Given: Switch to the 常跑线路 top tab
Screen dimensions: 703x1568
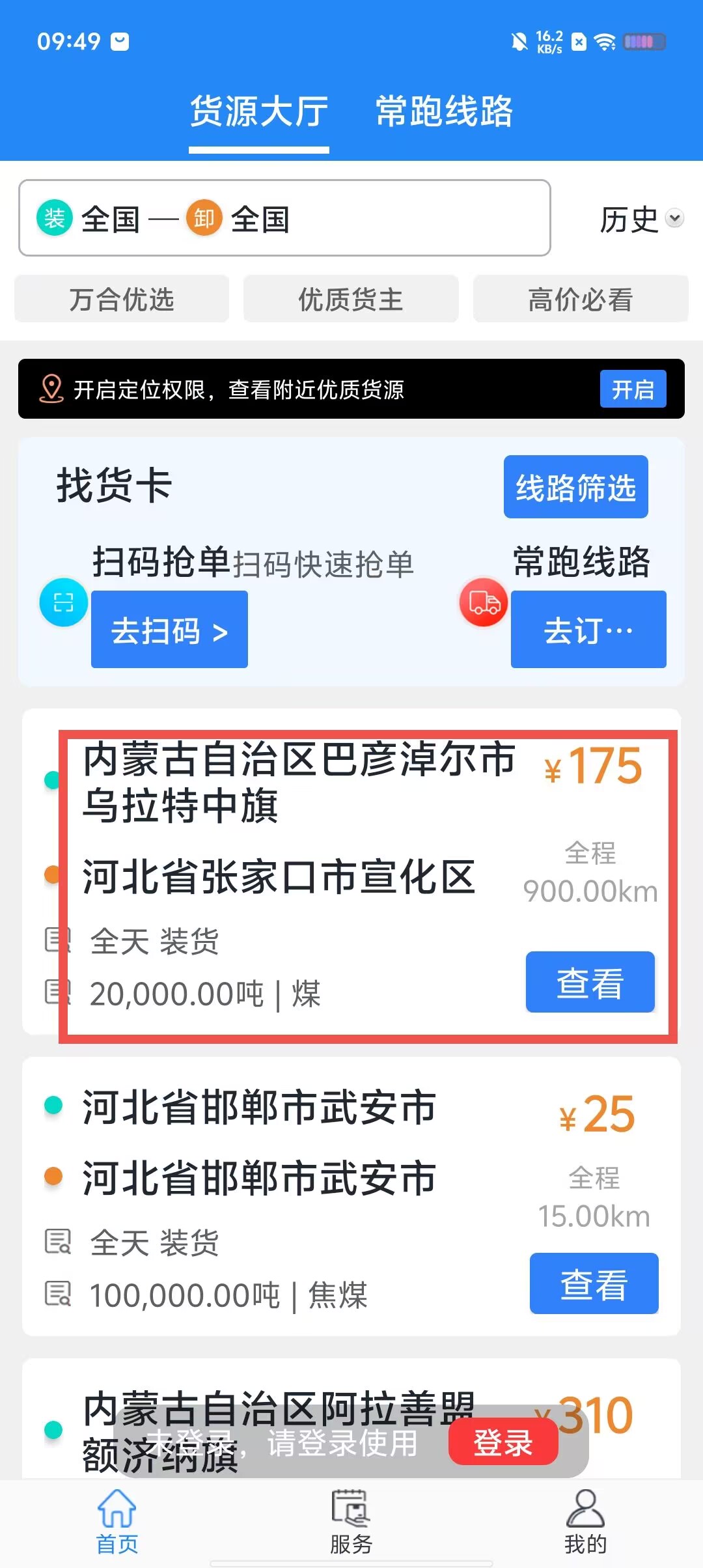Looking at the screenshot, I should pyautogui.click(x=444, y=111).
